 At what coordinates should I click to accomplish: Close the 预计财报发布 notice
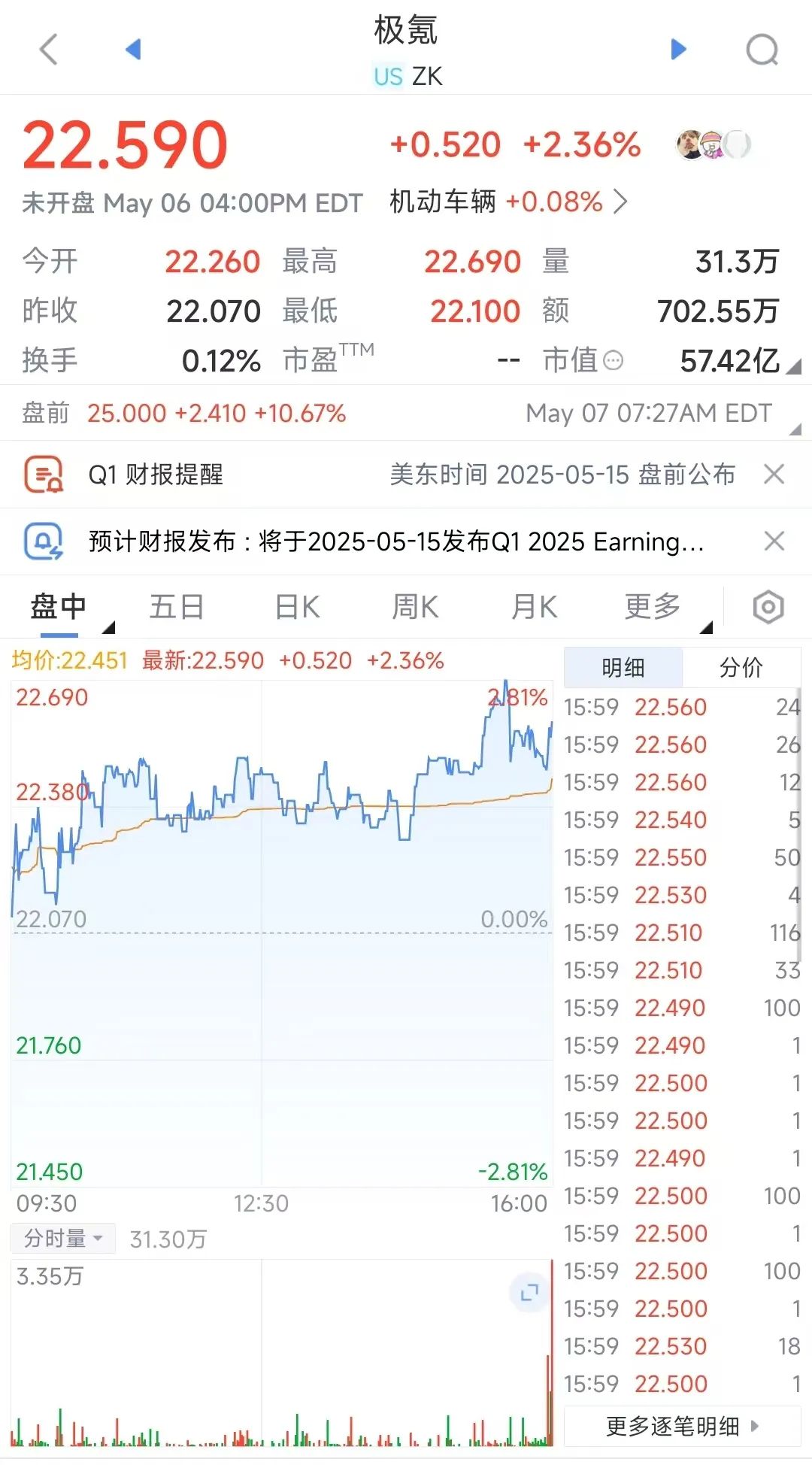(x=774, y=541)
